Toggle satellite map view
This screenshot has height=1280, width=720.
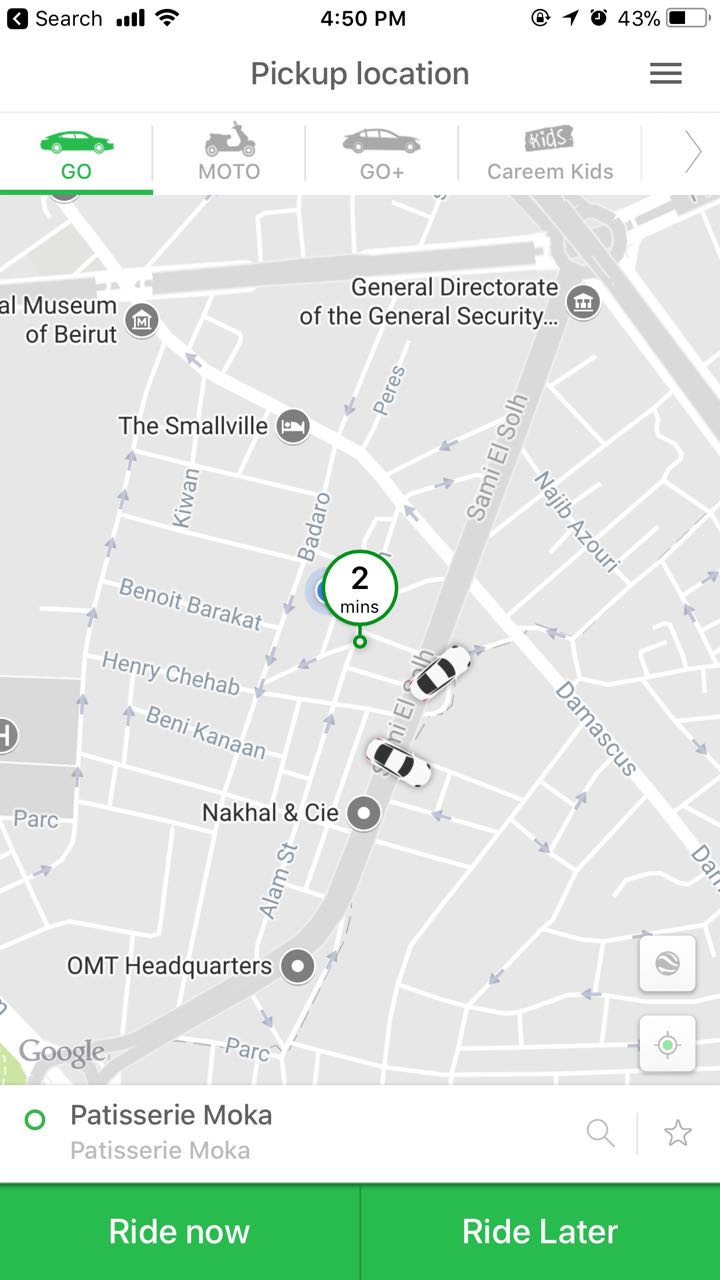(667, 964)
